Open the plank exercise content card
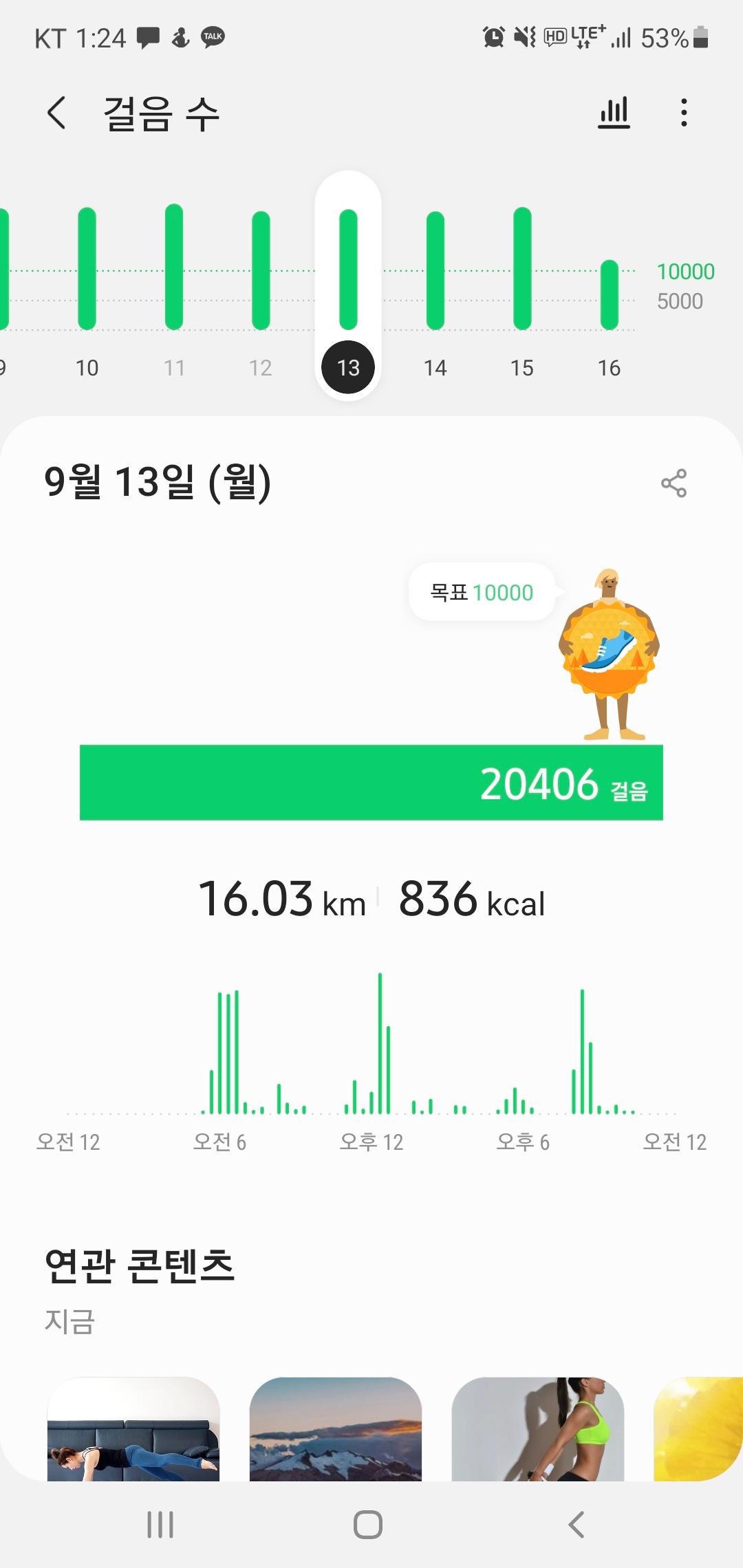 (x=133, y=1429)
